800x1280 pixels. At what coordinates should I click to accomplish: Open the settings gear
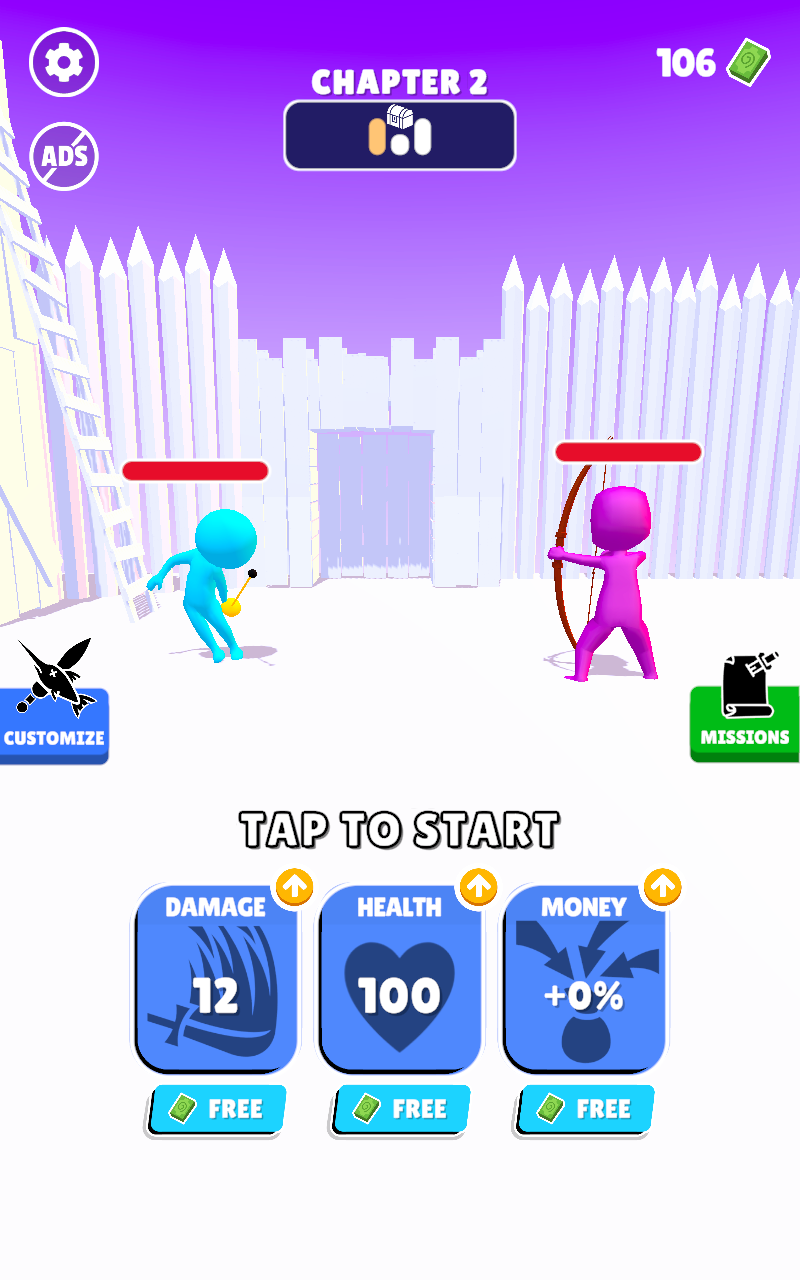[x=64, y=63]
